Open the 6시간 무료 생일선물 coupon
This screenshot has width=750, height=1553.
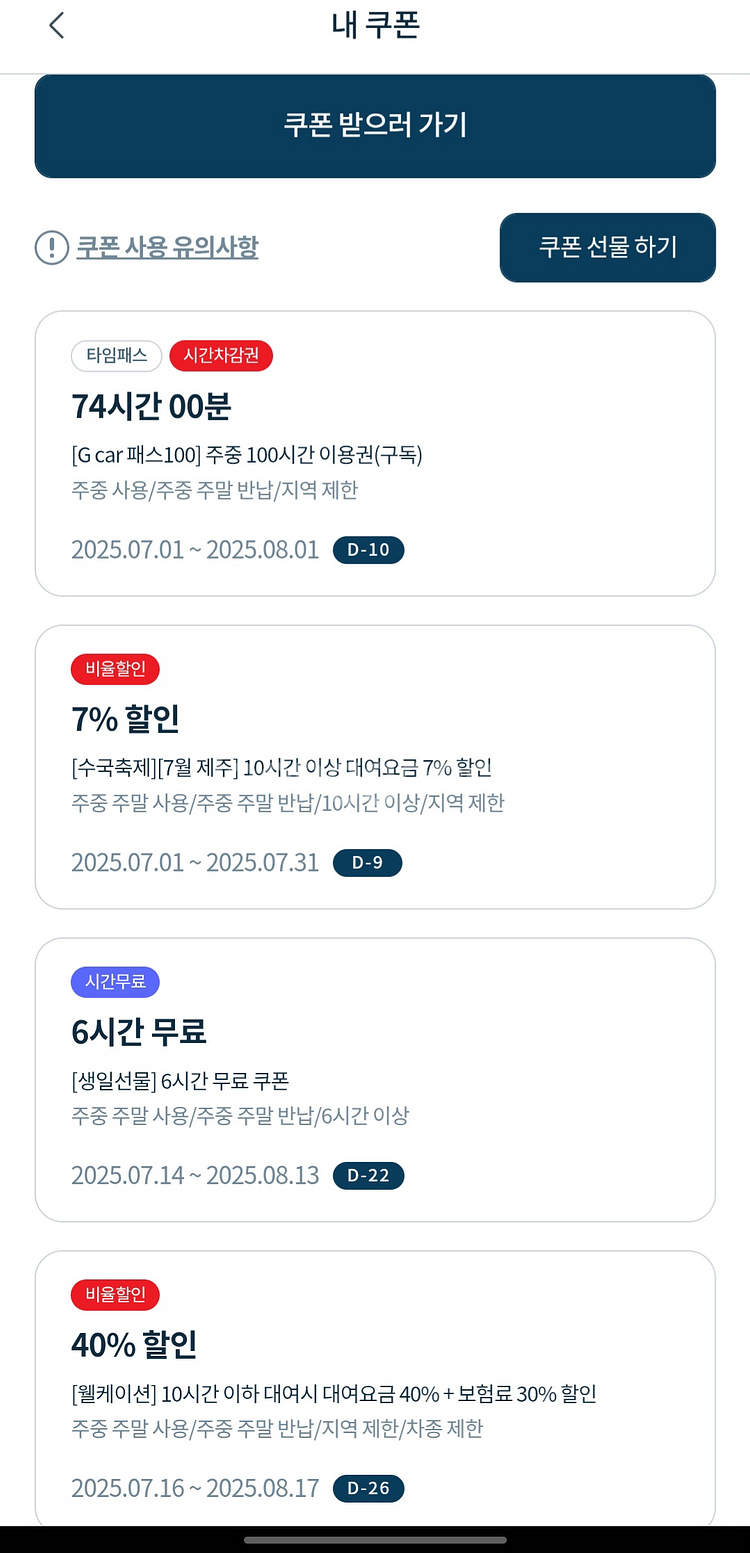[x=375, y=1079]
